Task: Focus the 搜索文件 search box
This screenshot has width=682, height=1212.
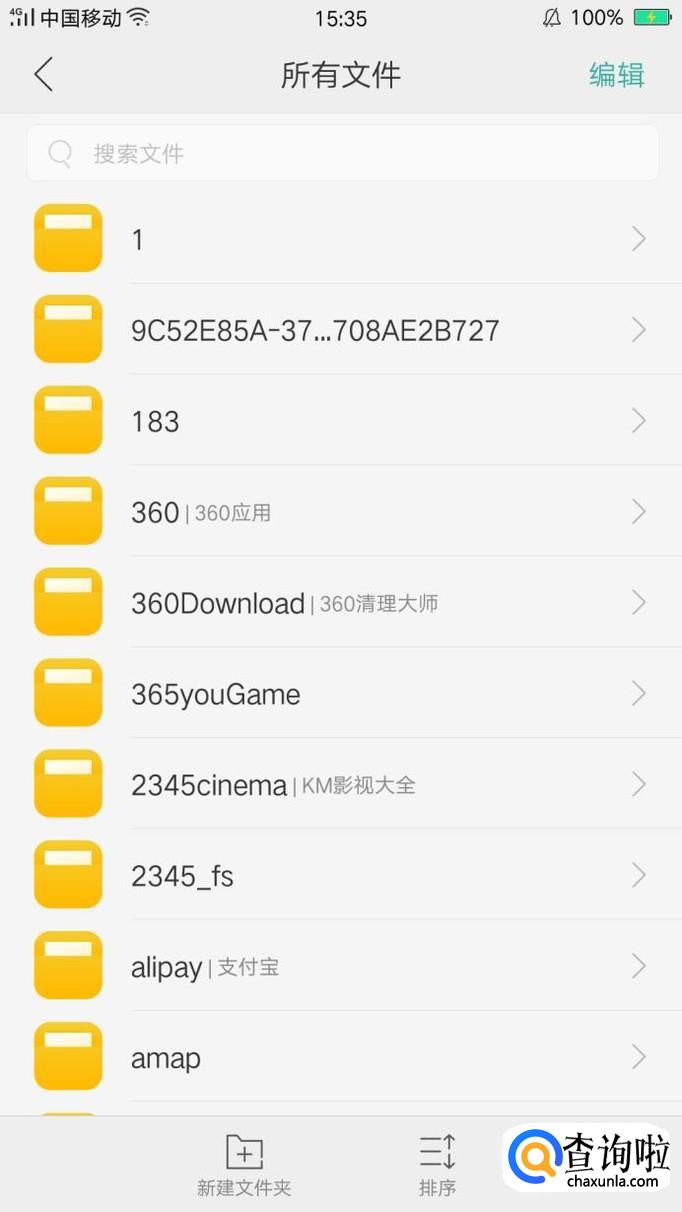Action: [x=342, y=153]
